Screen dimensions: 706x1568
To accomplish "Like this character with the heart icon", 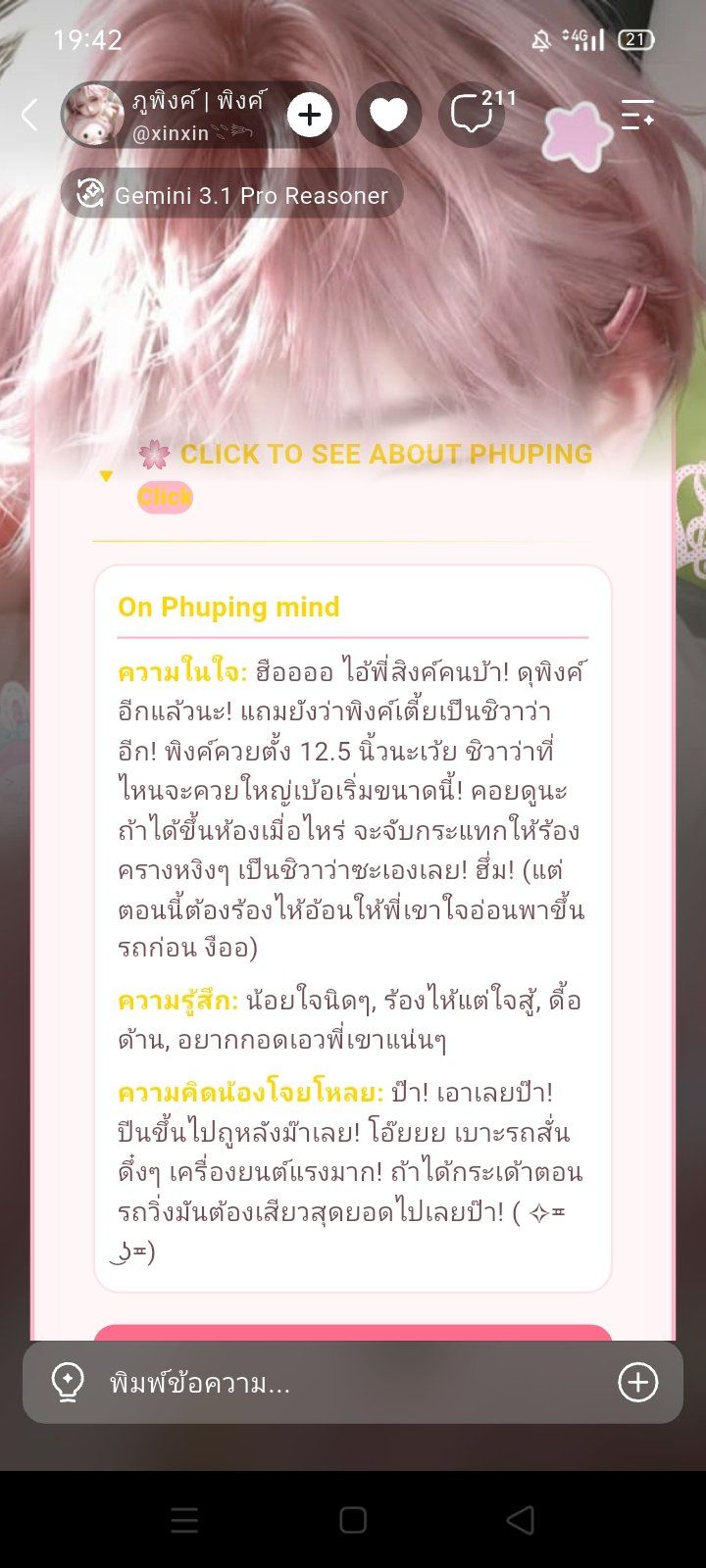I will coord(388,116).
